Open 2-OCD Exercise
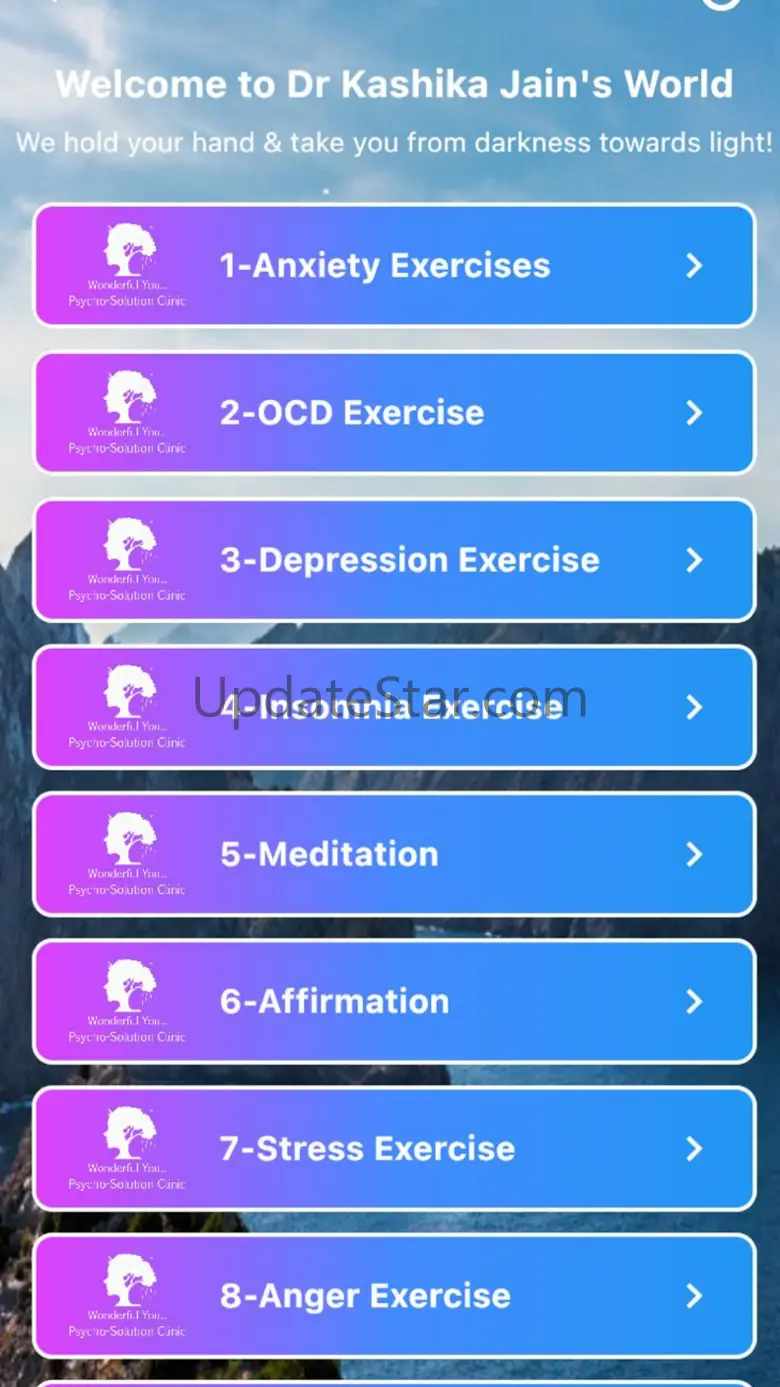The width and height of the screenshot is (780, 1387). click(395, 412)
